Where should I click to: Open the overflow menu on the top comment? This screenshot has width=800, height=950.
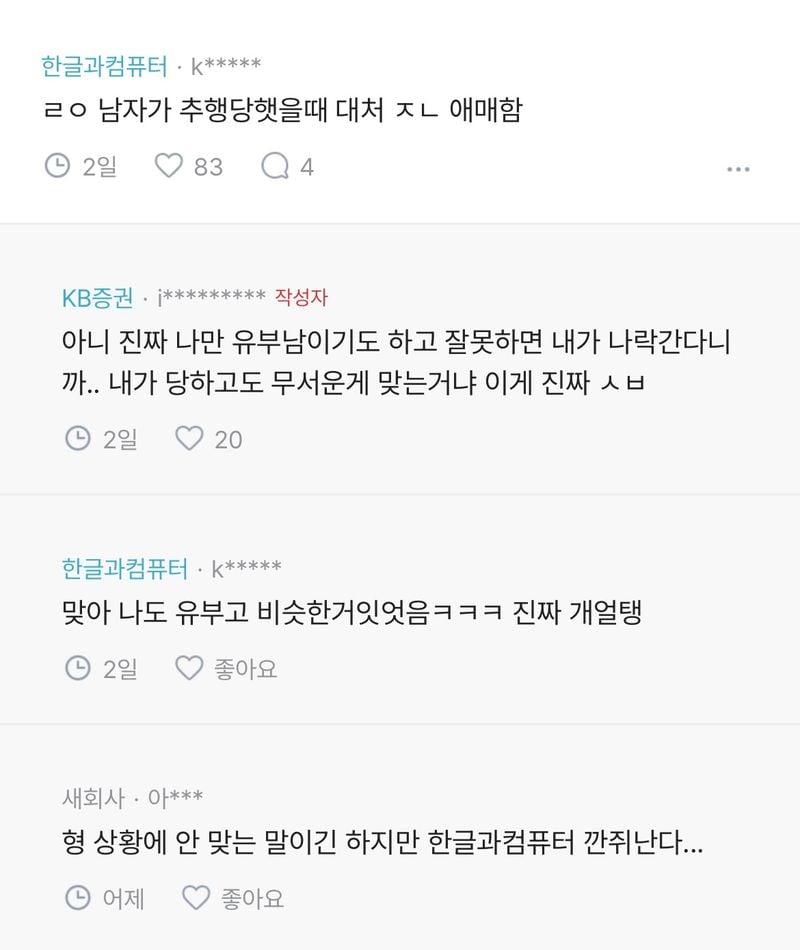point(738,169)
